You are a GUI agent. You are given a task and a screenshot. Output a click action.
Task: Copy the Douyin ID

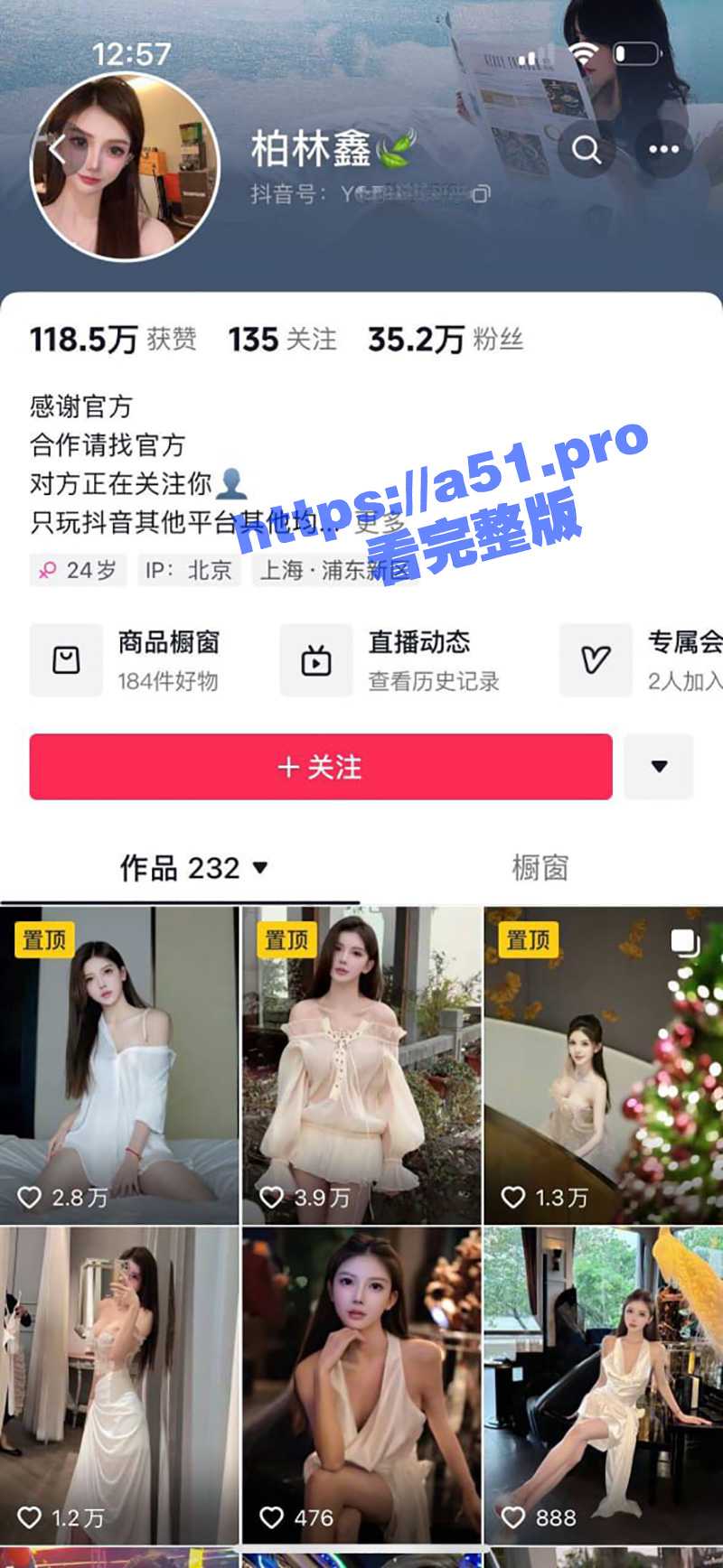[482, 193]
